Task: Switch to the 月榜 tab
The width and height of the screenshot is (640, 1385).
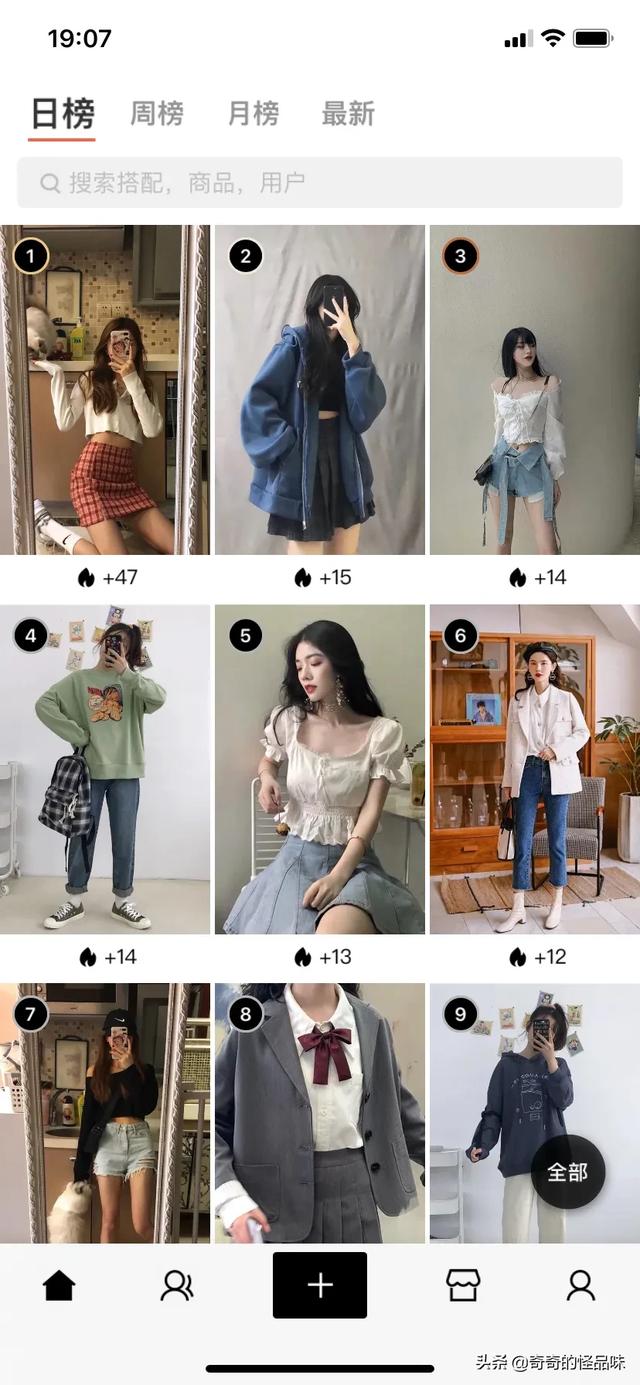Action: (253, 114)
